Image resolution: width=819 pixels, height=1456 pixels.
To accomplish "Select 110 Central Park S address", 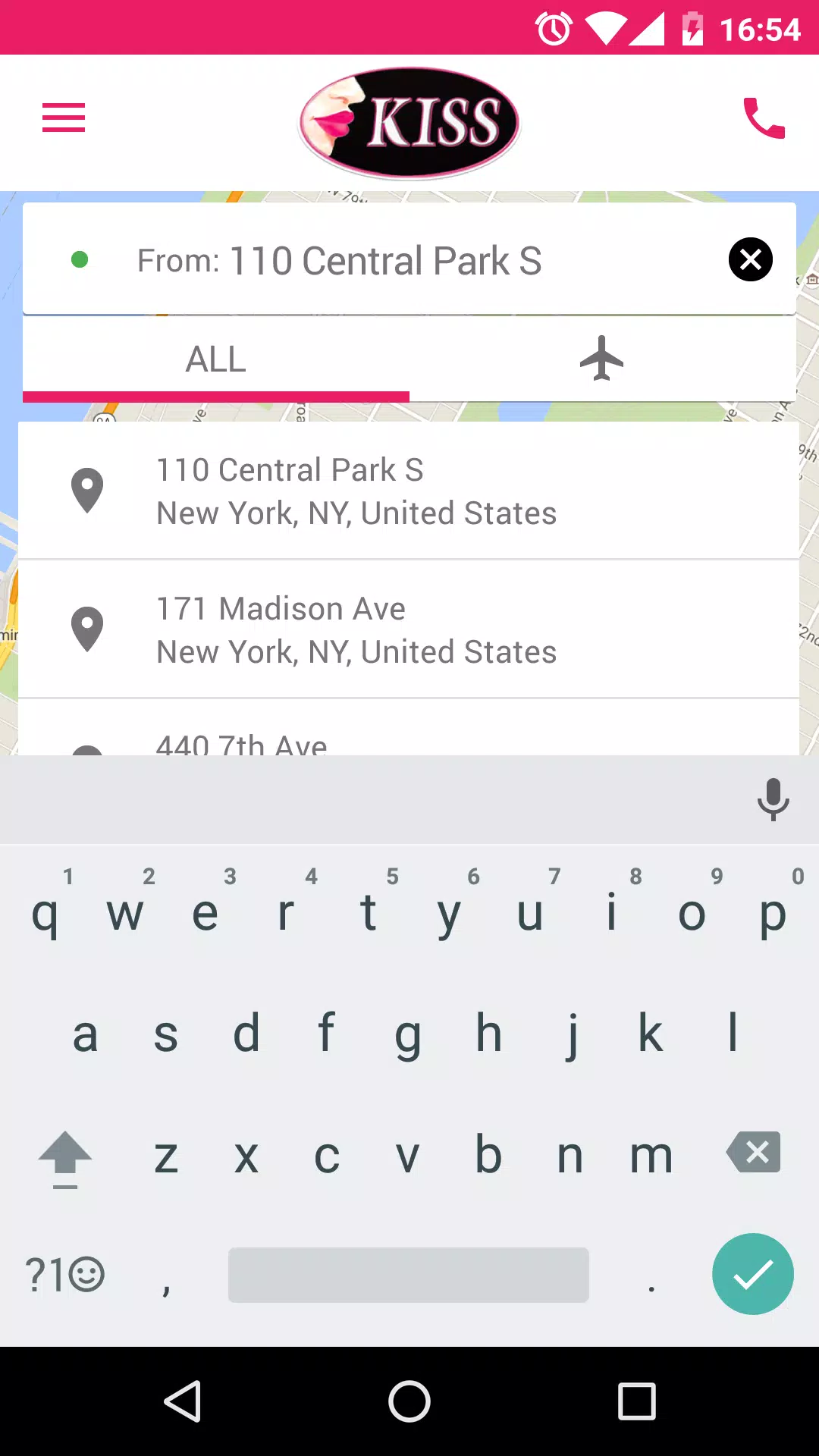I will [x=409, y=491].
